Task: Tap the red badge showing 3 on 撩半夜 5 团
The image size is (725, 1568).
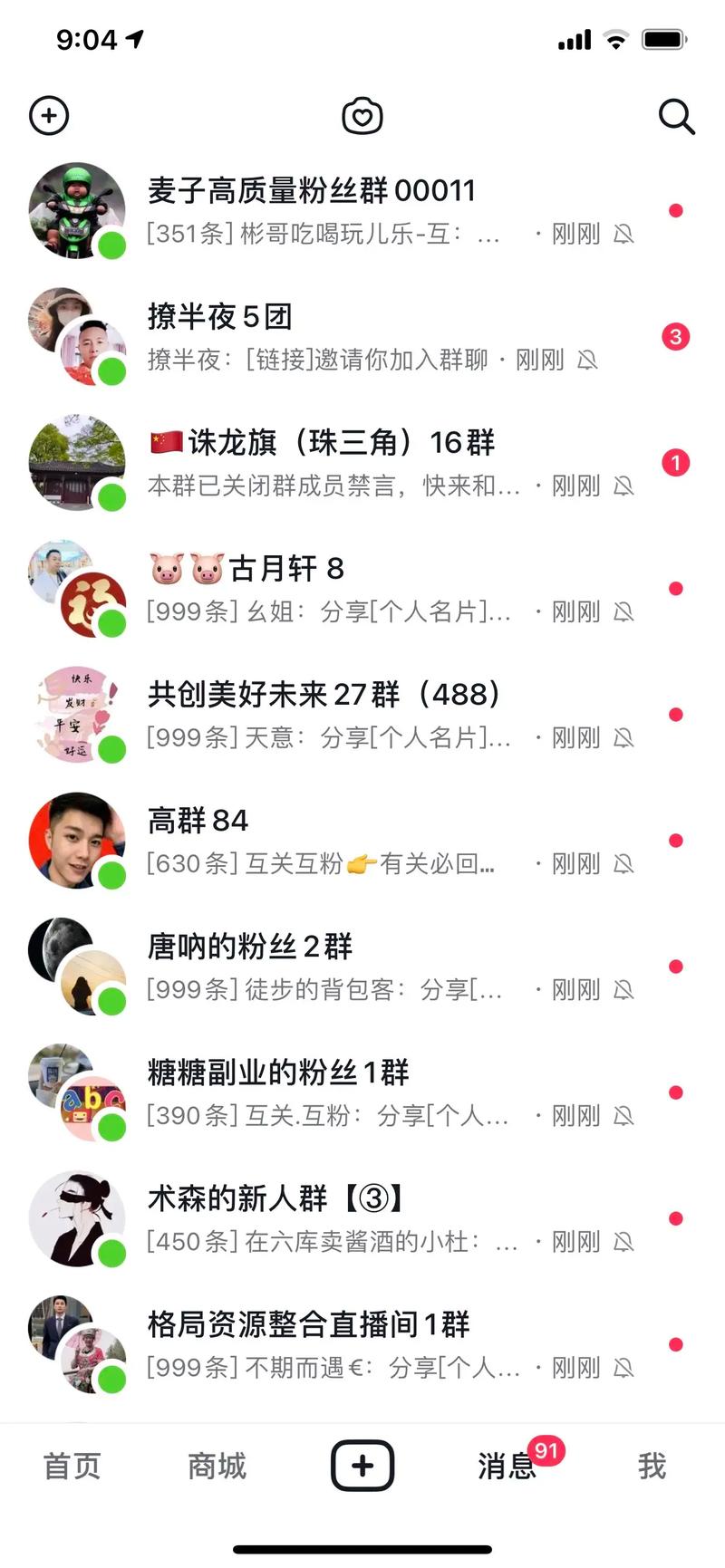Action: tap(676, 336)
